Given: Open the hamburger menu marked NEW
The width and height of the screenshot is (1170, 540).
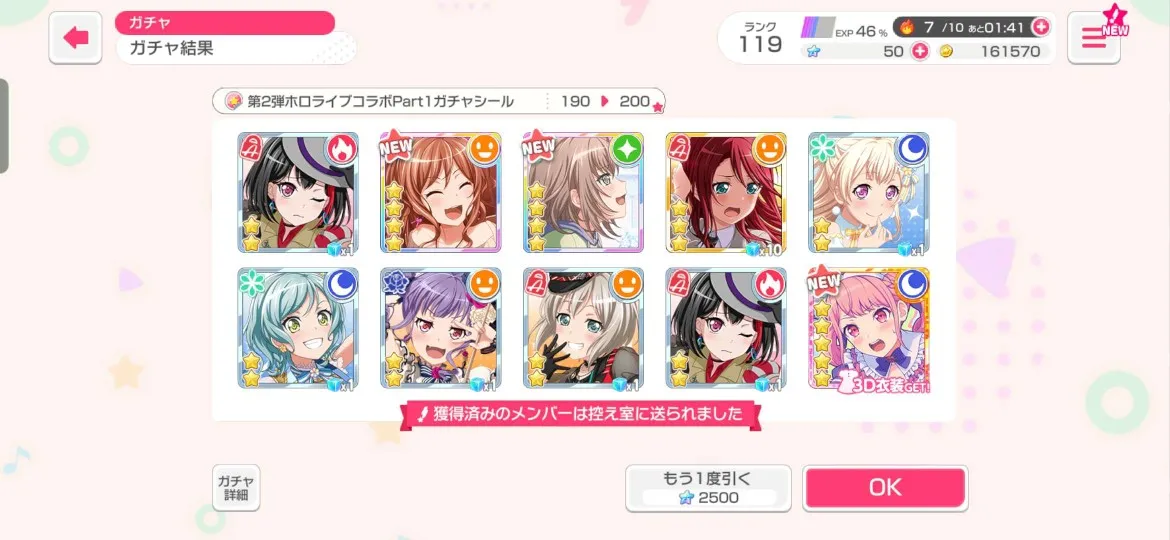Looking at the screenshot, I should pyautogui.click(x=1092, y=39).
